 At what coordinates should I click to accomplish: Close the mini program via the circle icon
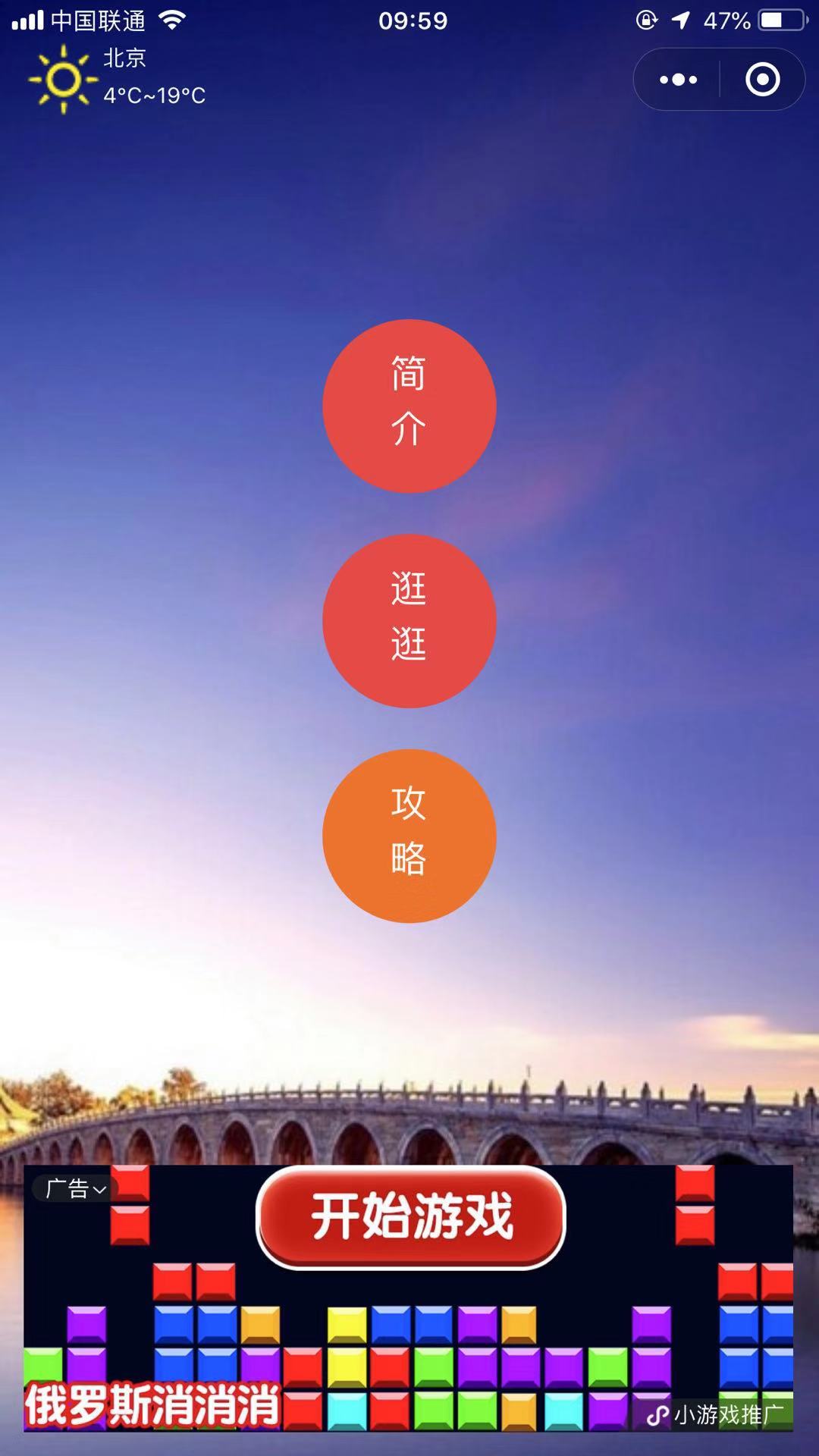[x=762, y=80]
